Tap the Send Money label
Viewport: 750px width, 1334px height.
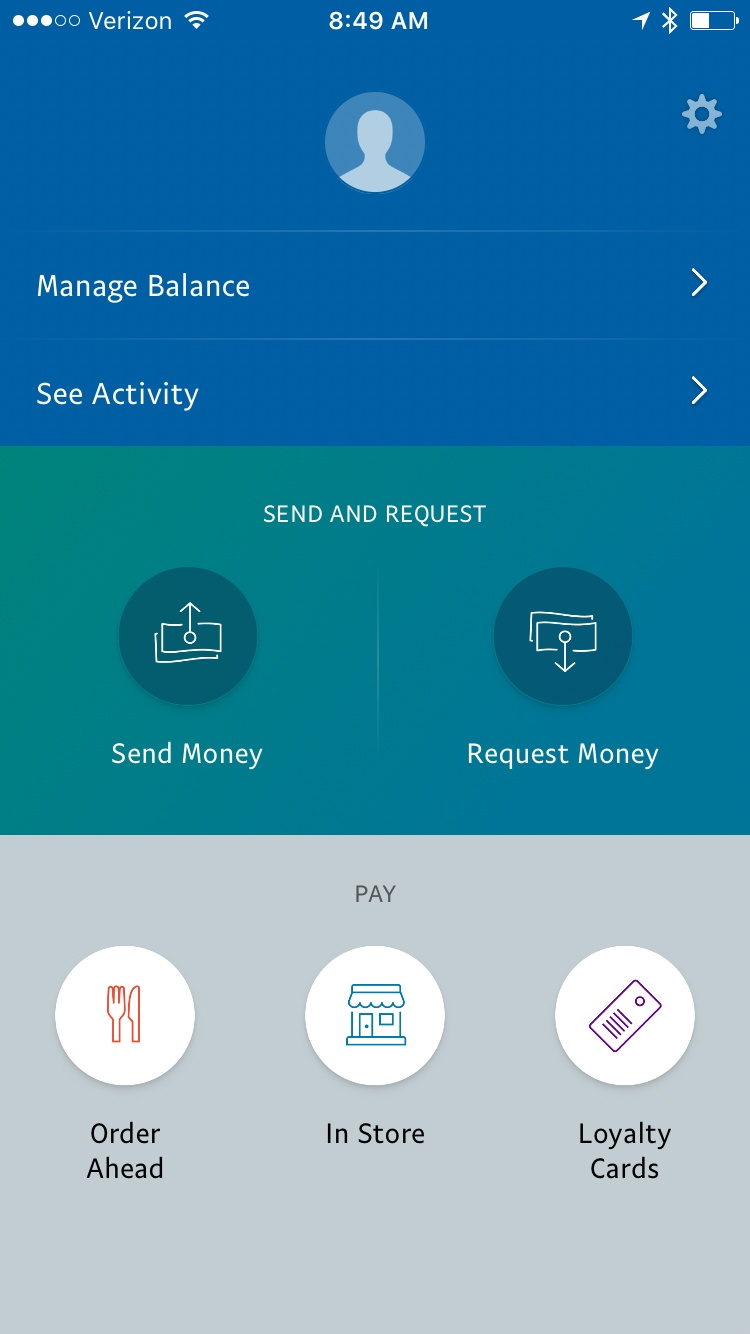pos(186,753)
